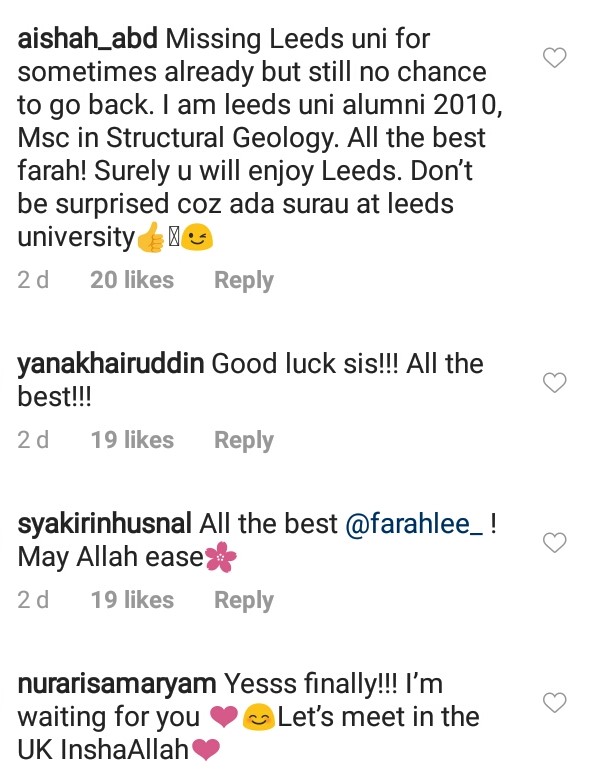Like syakirinhusnal's comment
This screenshot has width=611, height=777.
click(554, 542)
